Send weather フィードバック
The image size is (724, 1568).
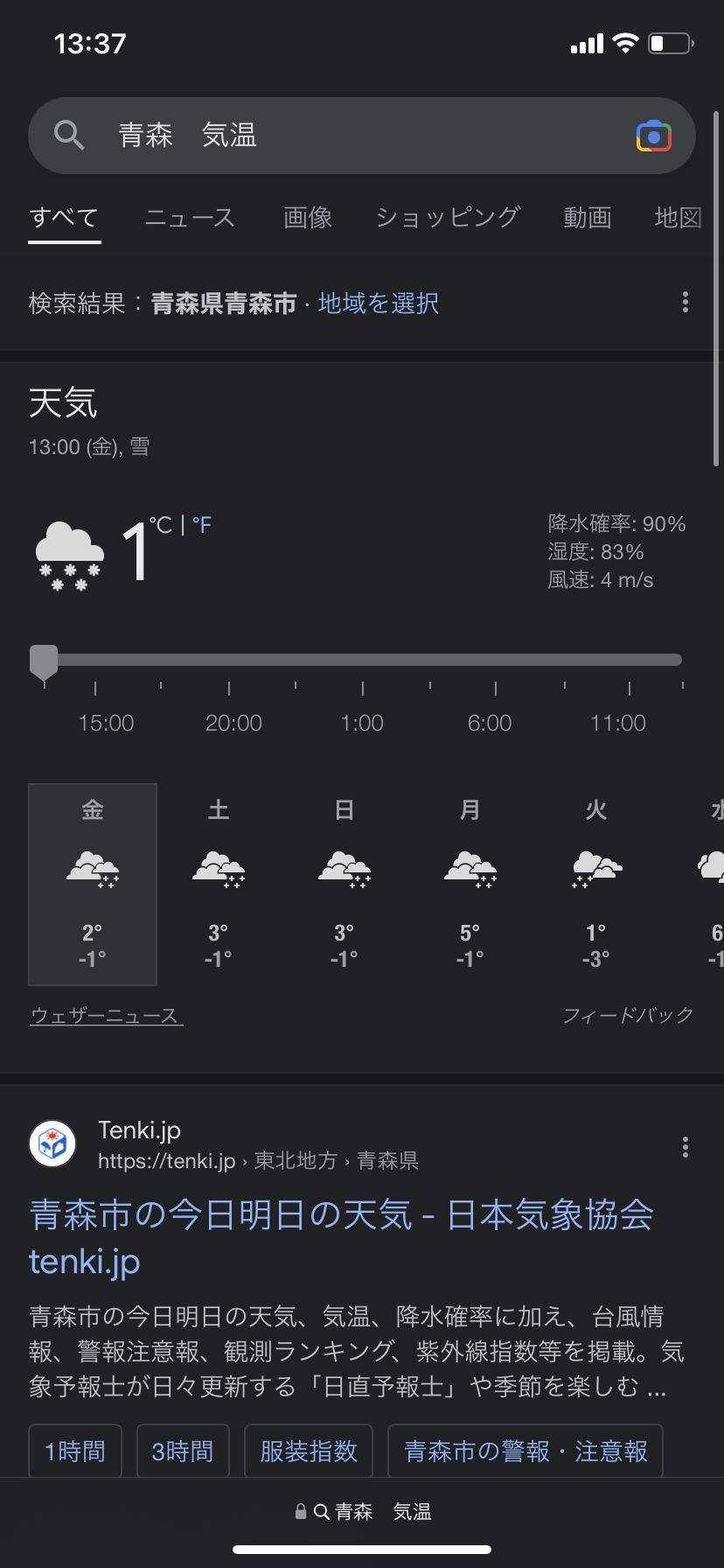628,1015
